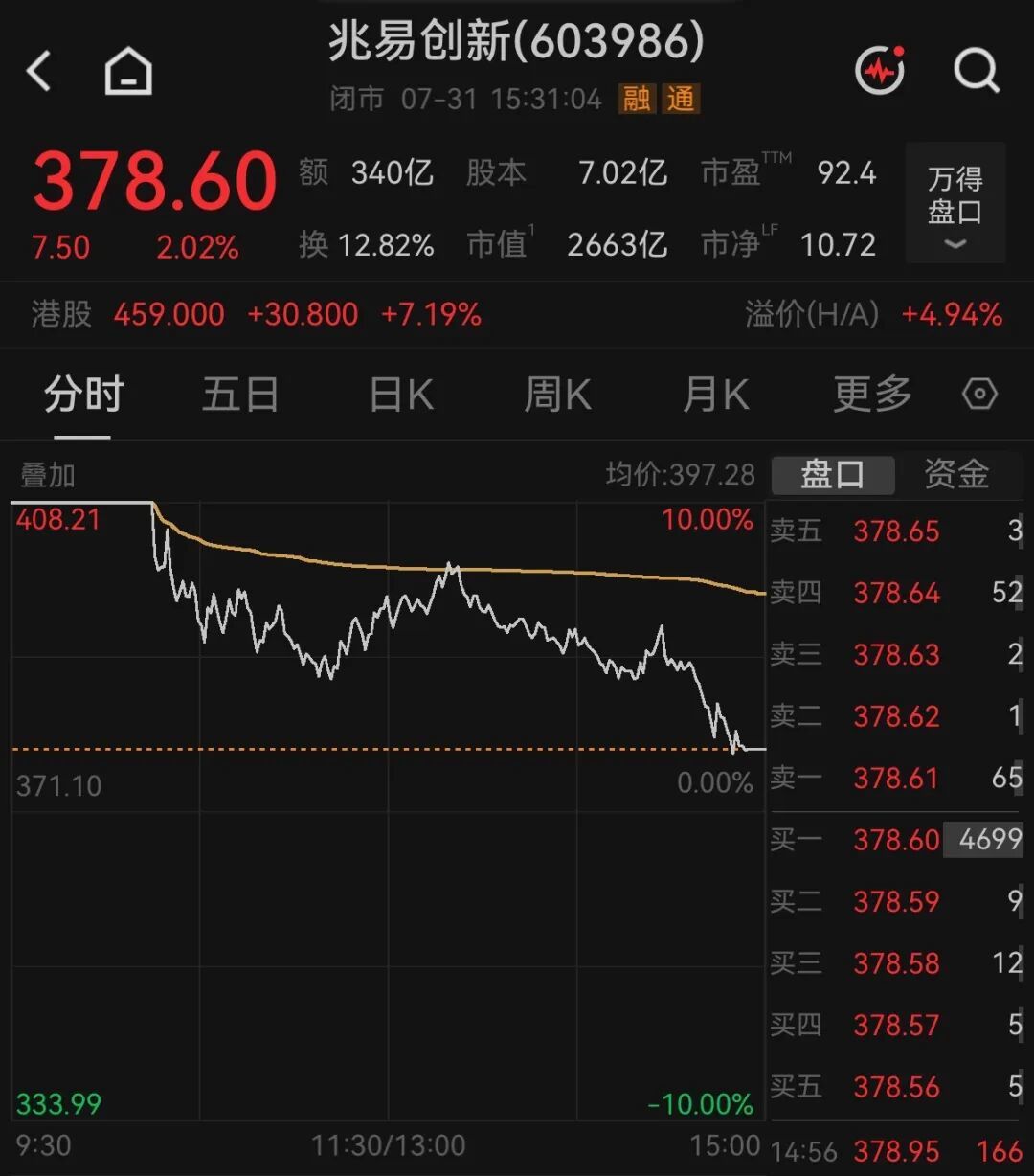The image size is (1034, 1176).
Task: Switch to the 资金 tab
Action: [955, 474]
